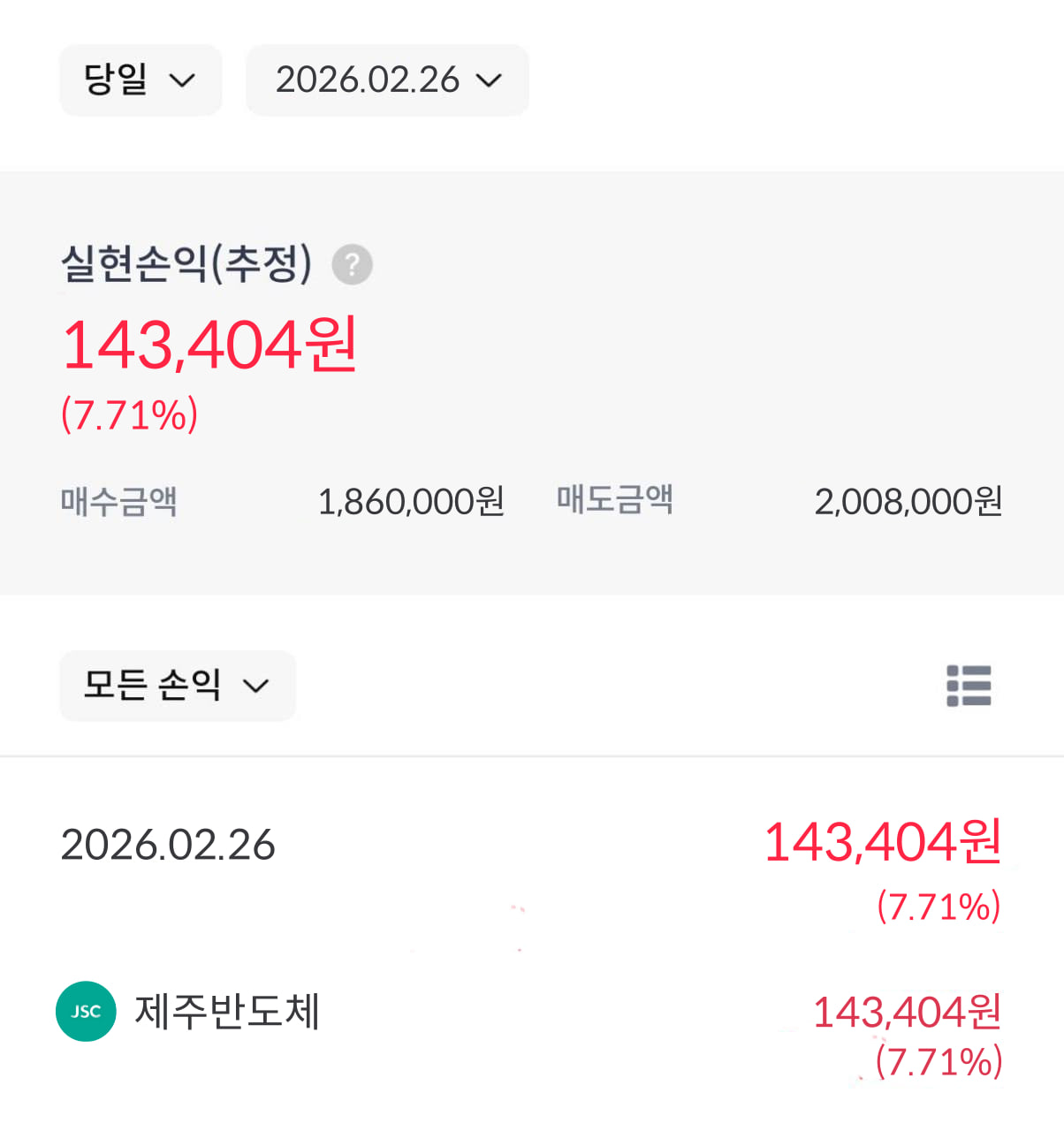Open the 2026.02.26 date picker
This screenshot has height=1131, width=1064.
pyautogui.click(x=387, y=80)
